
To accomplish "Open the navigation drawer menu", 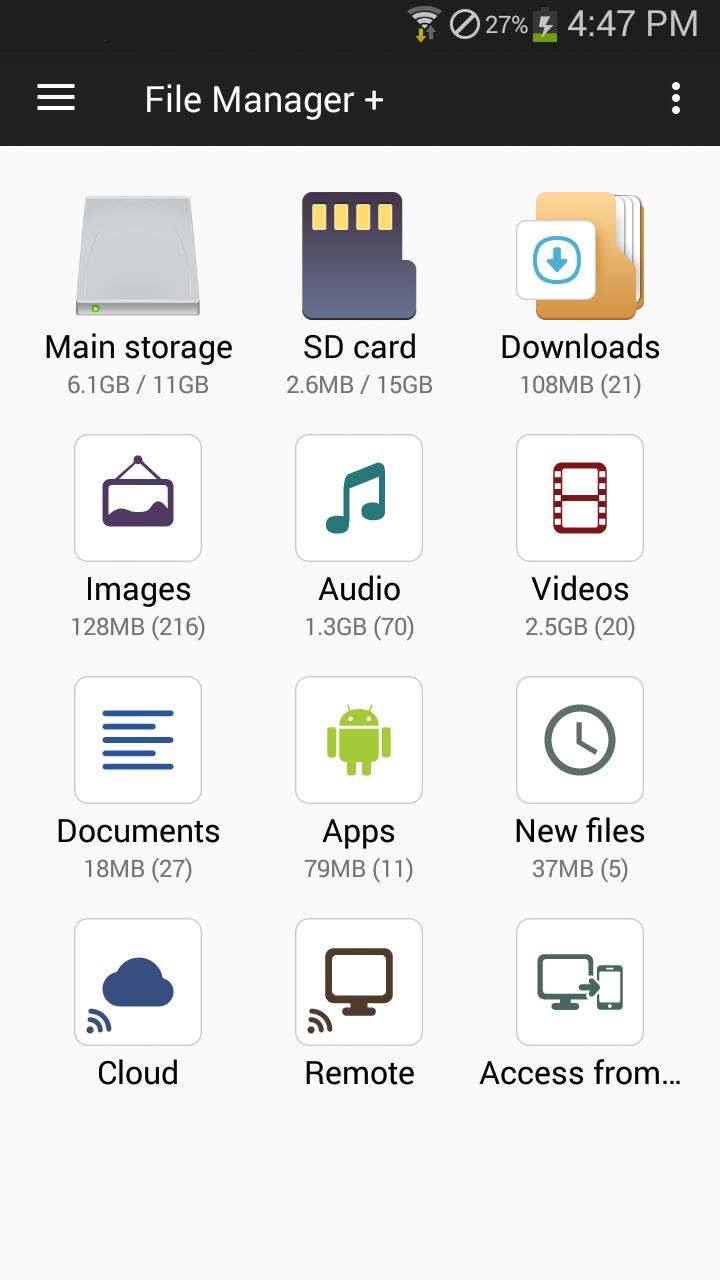I will coord(55,98).
